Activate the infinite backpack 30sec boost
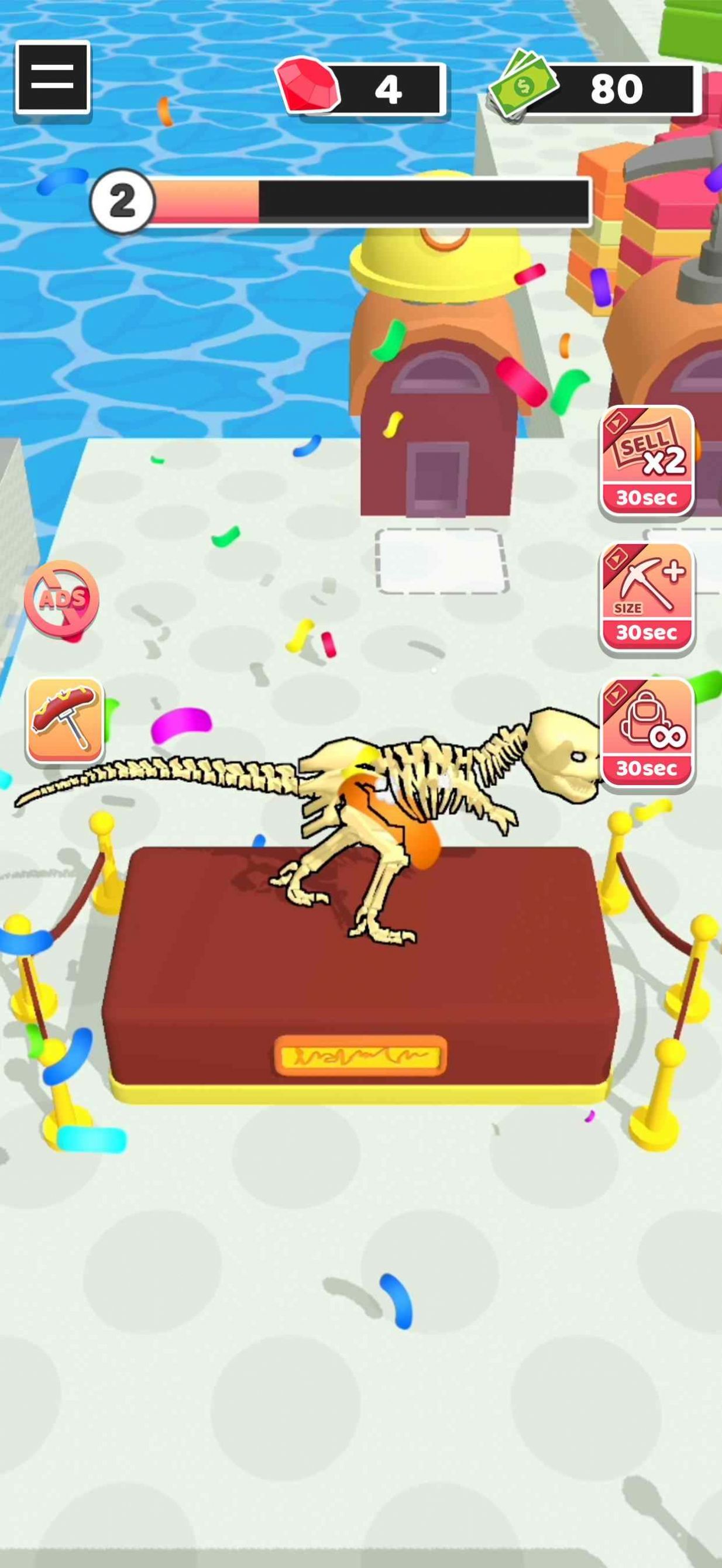The image size is (722, 1568). click(647, 733)
